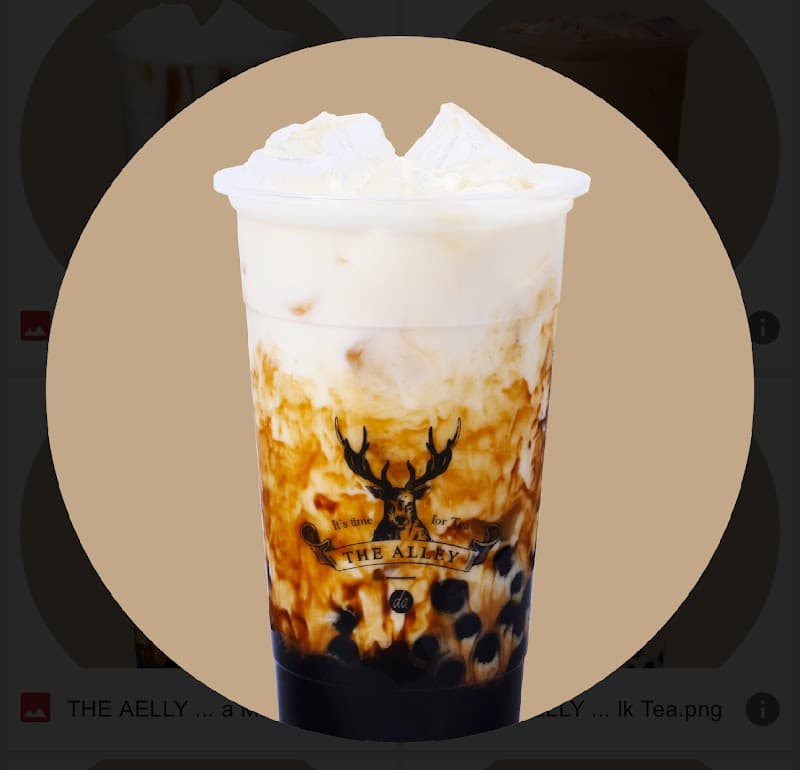This screenshot has width=800, height=770.
Task: Open info for the upper right file
Action: click(763, 327)
